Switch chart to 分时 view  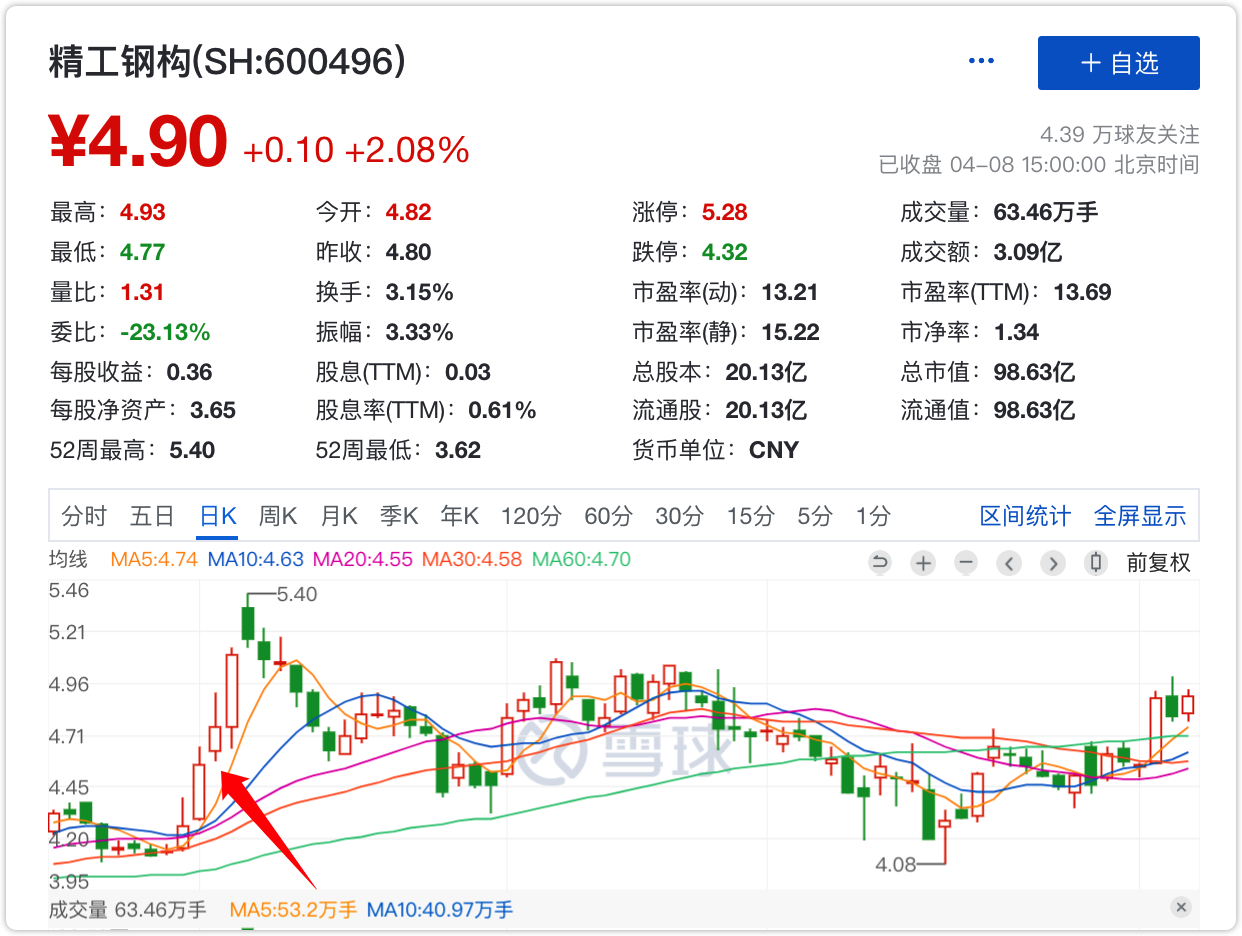[x=84, y=516]
